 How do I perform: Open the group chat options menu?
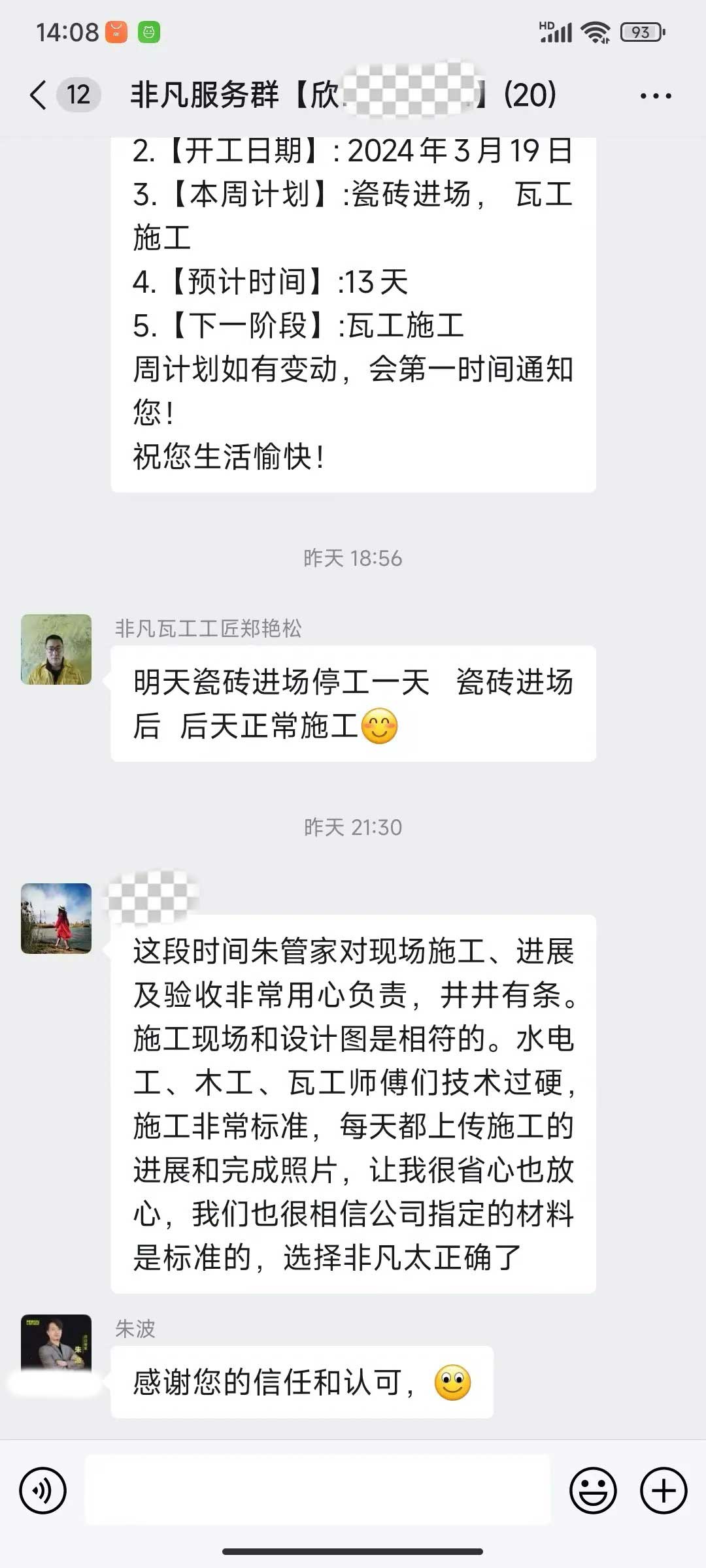(x=655, y=96)
